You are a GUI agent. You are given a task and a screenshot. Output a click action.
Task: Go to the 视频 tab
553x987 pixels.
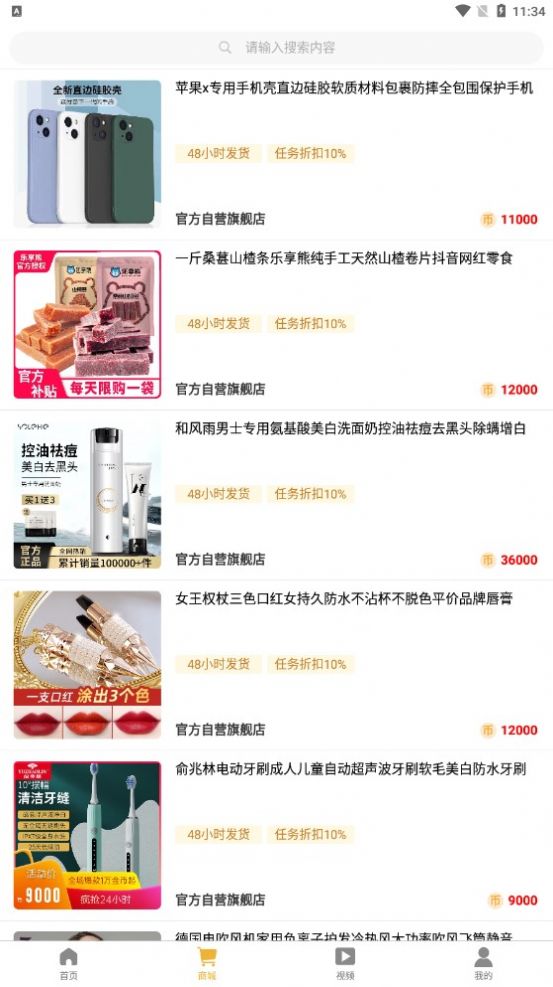(x=345, y=964)
